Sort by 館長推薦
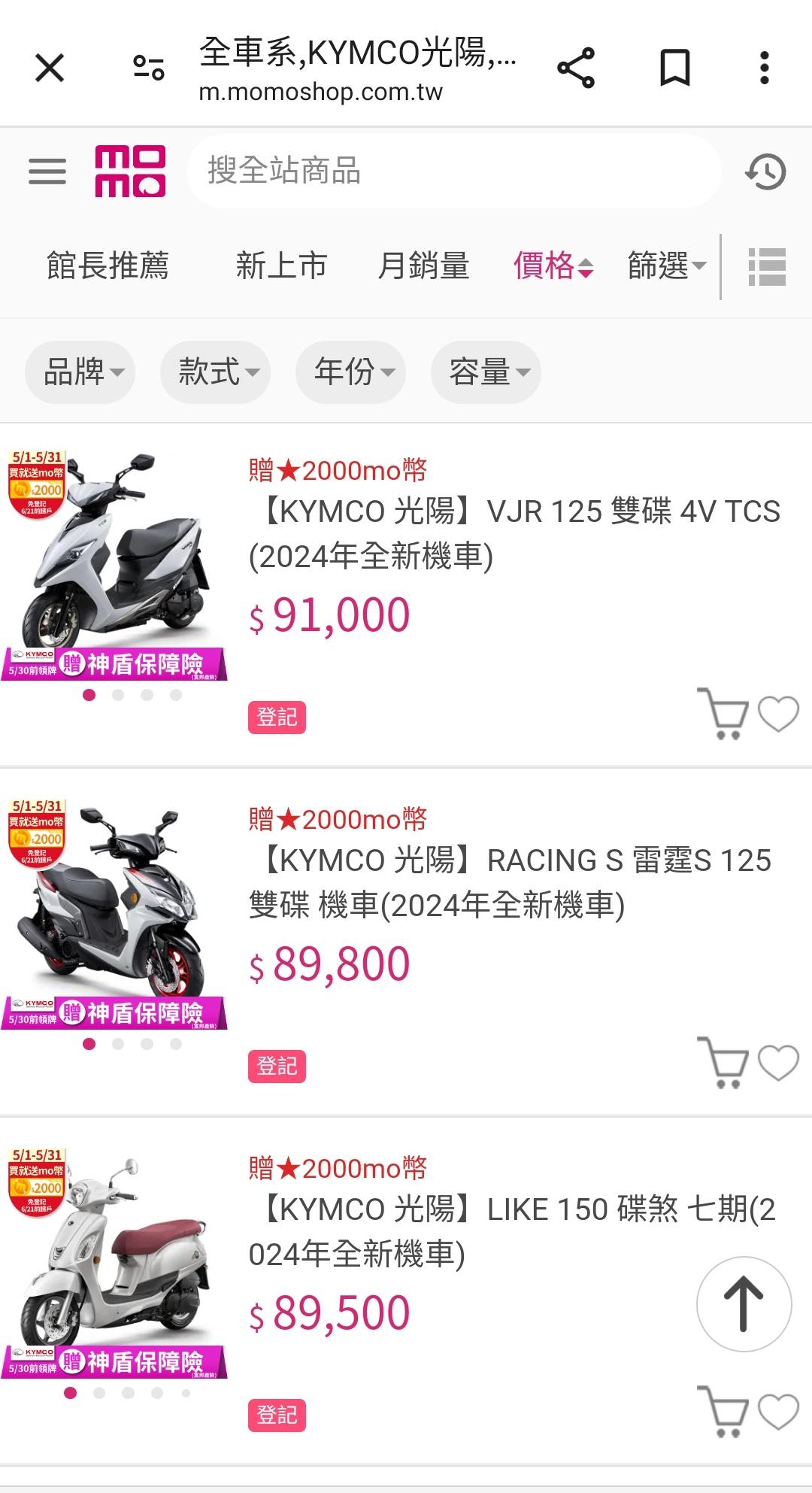Viewport: 812px width, 1493px height. coord(108,266)
